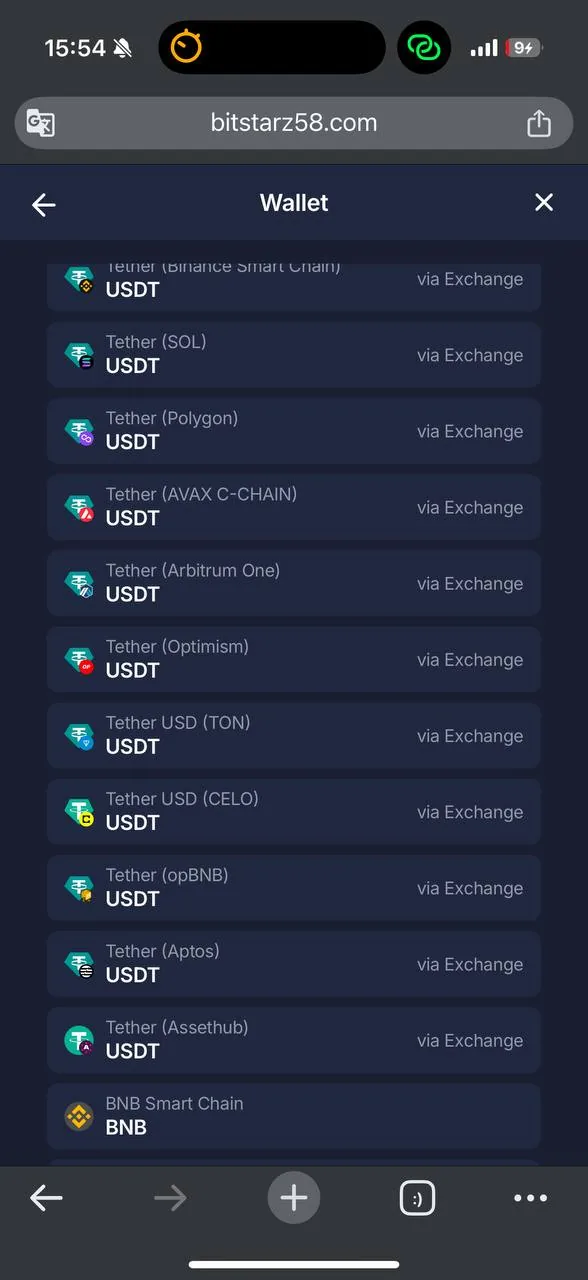This screenshot has width=588, height=1280.
Task: Open the browser translate icon
Action: click(x=41, y=124)
